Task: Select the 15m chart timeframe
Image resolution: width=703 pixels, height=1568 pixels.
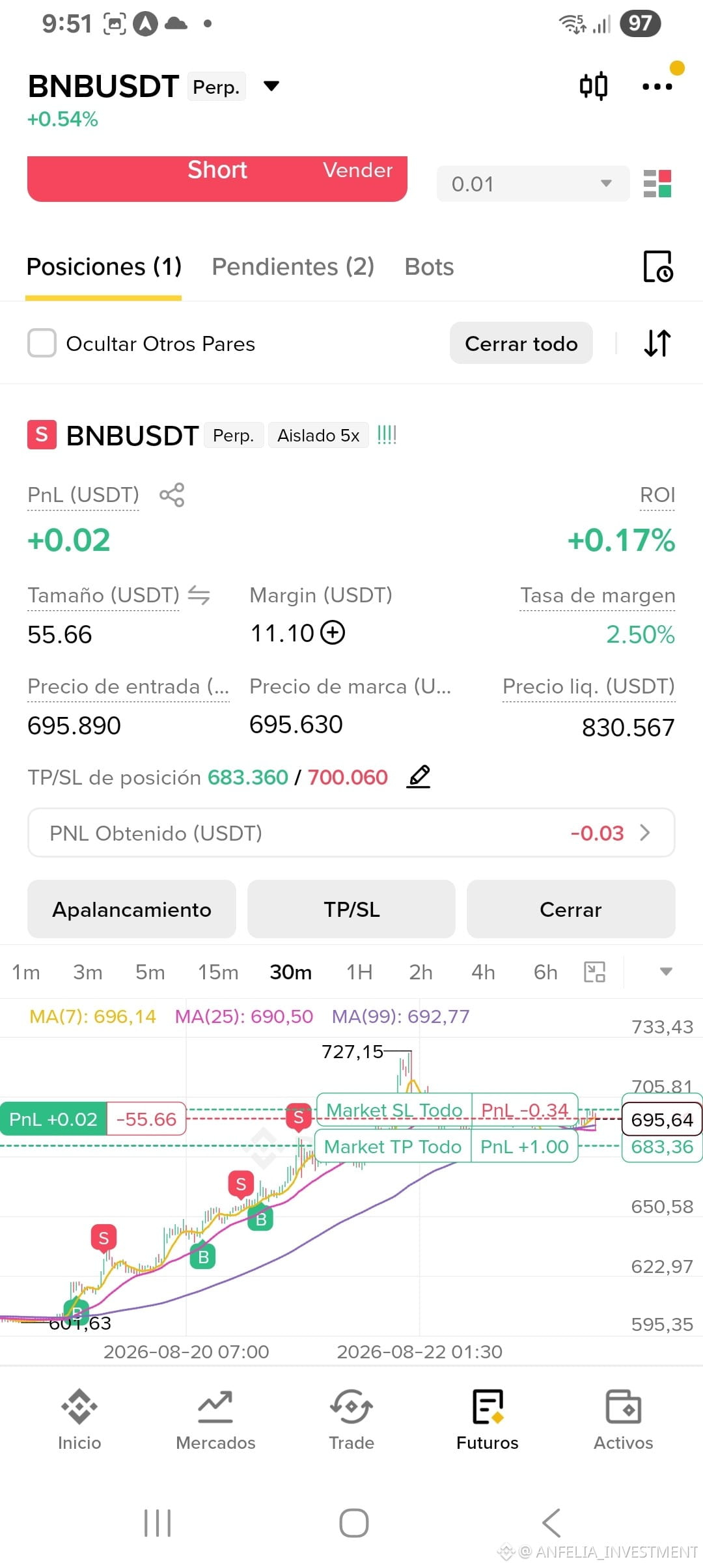Action: 218,972
